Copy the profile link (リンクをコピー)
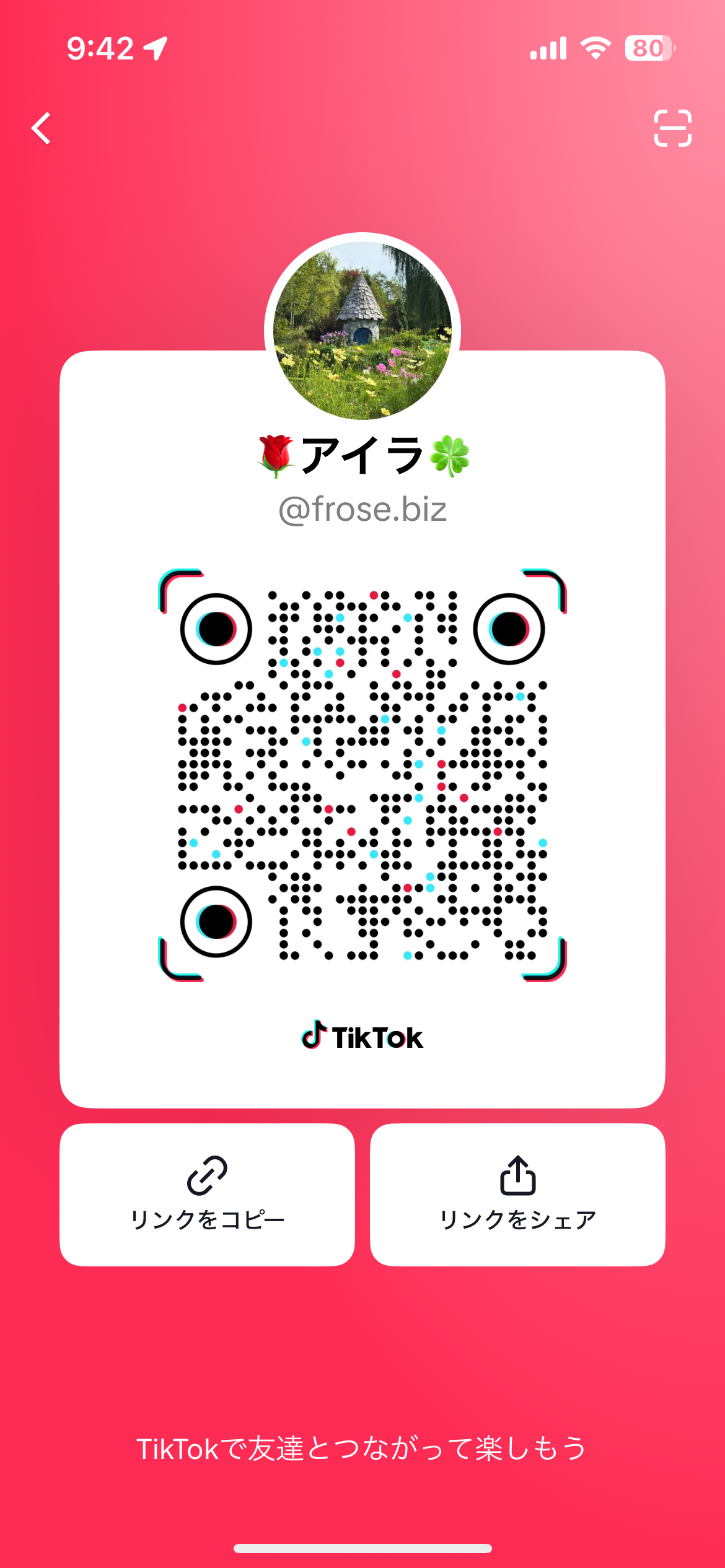The image size is (725, 1568). pyautogui.click(x=207, y=1195)
